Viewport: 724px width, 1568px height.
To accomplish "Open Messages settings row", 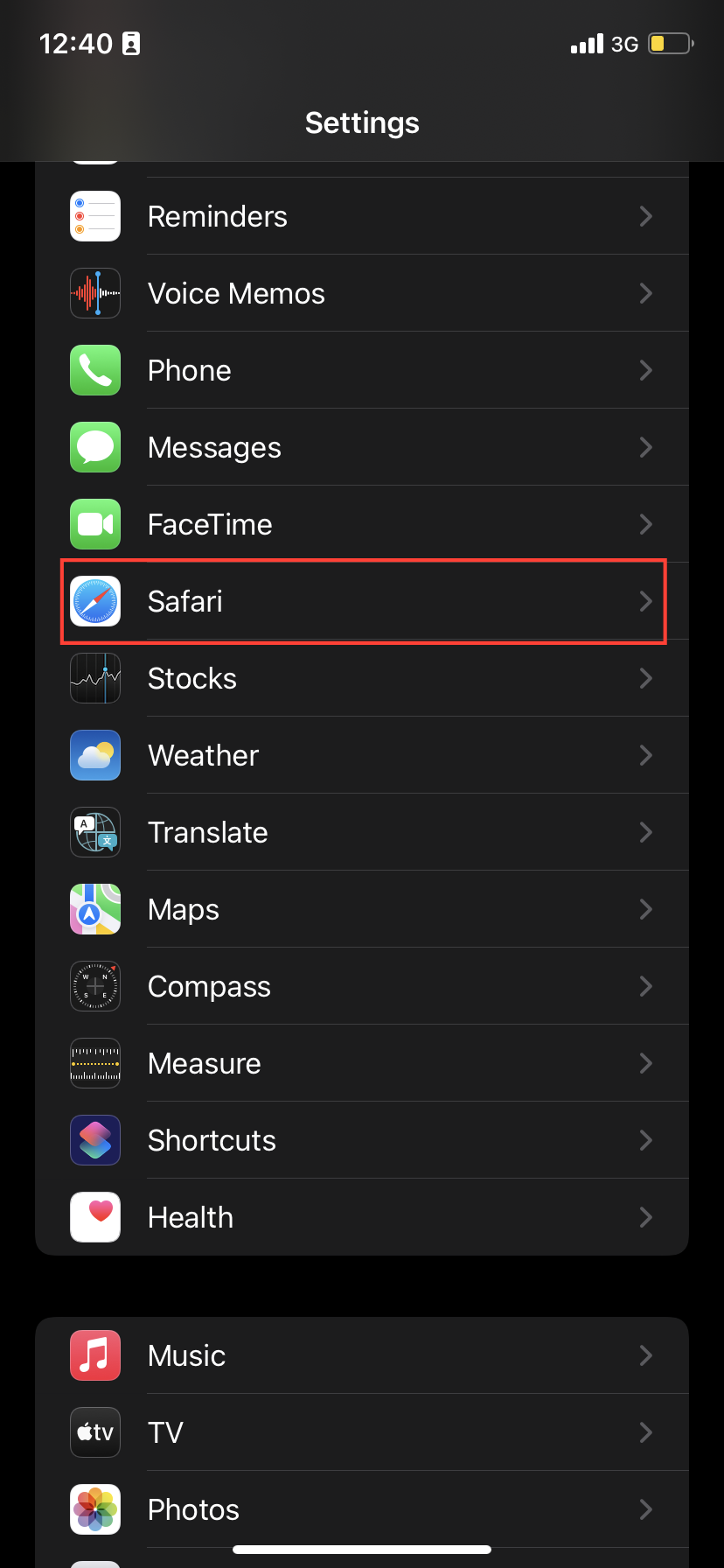I will tap(362, 447).
